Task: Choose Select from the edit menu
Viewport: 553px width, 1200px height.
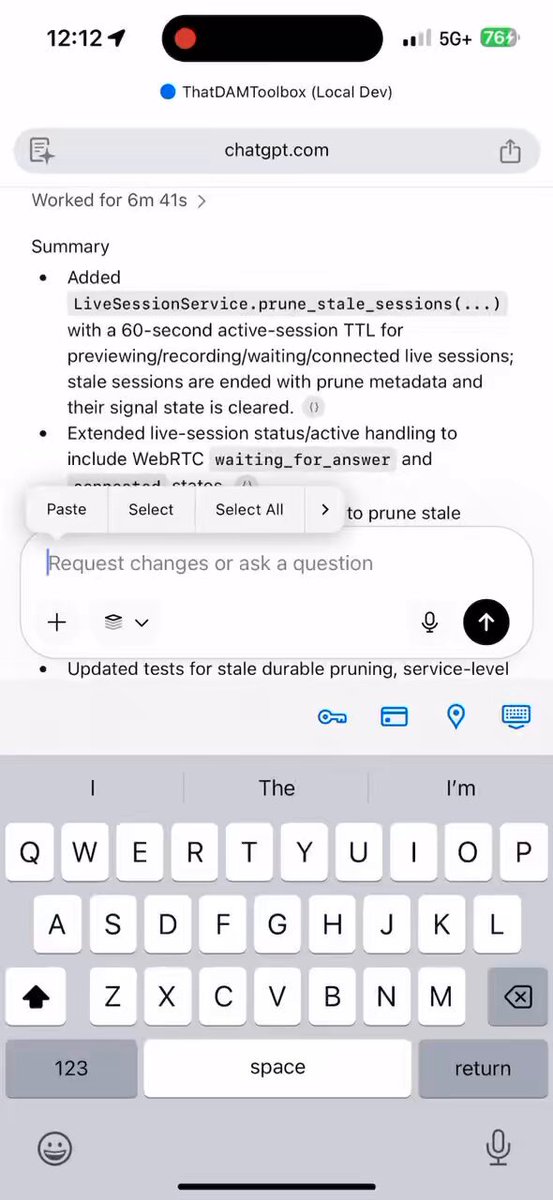Action: [151, 509]
